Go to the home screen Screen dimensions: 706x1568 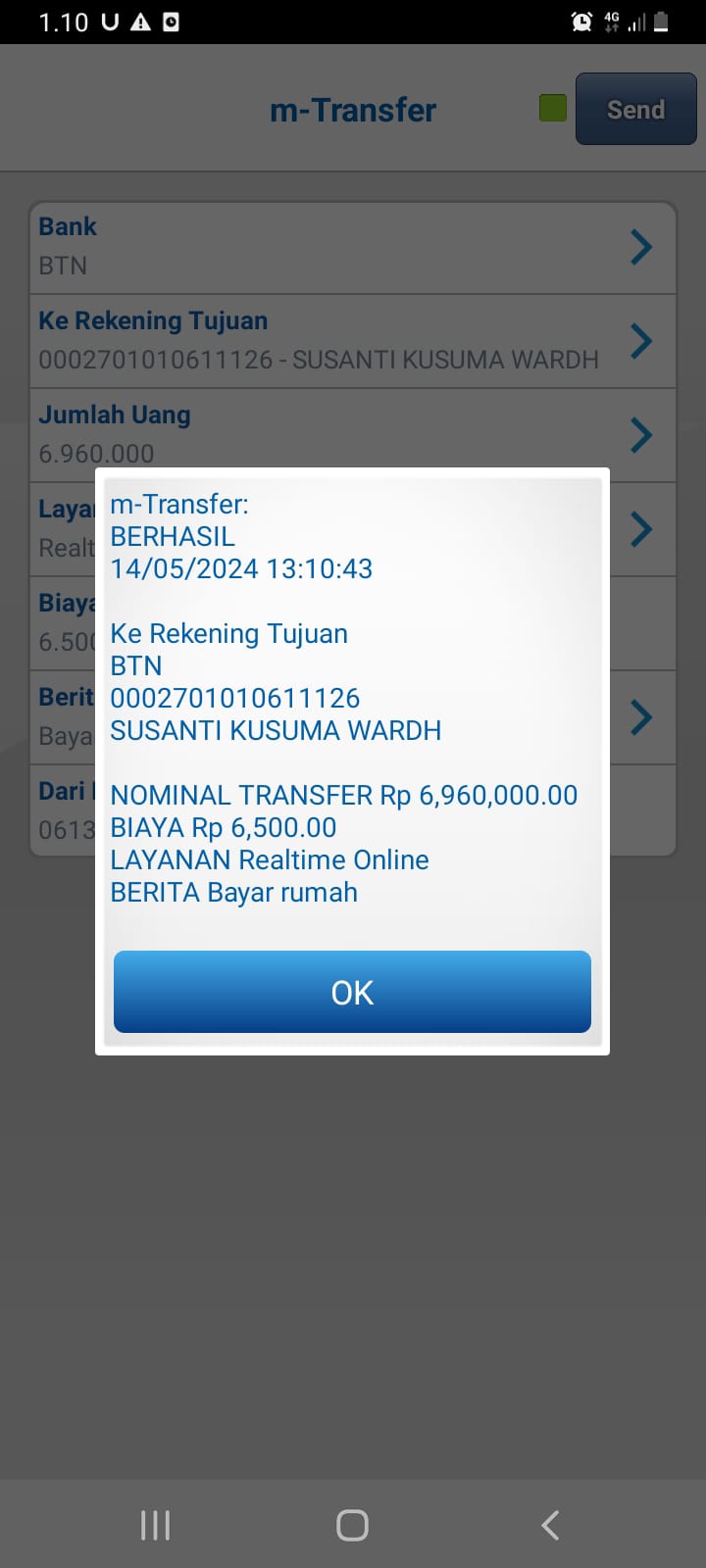click(352, 1525)
